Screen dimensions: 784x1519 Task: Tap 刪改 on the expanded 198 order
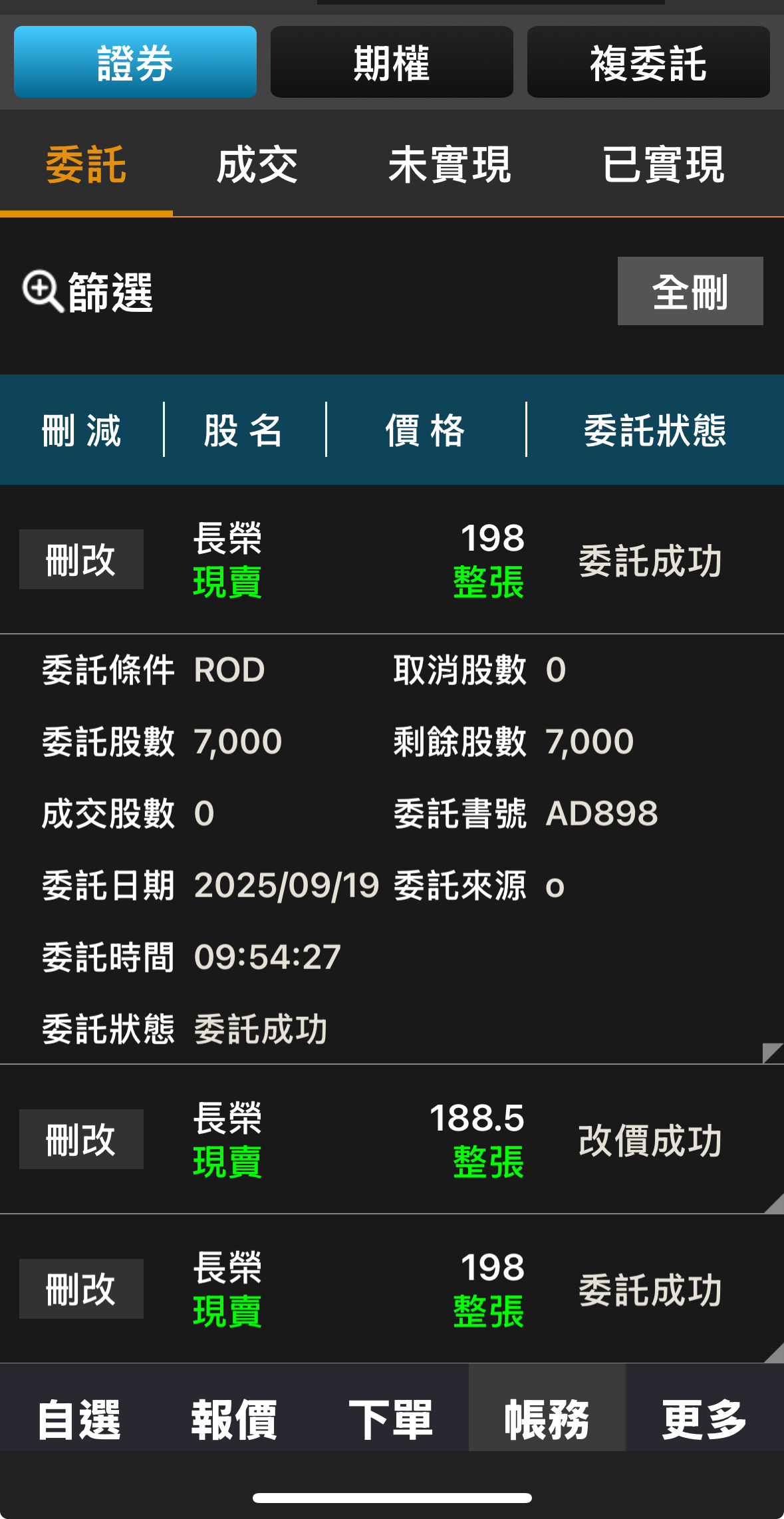pos(81,559)
